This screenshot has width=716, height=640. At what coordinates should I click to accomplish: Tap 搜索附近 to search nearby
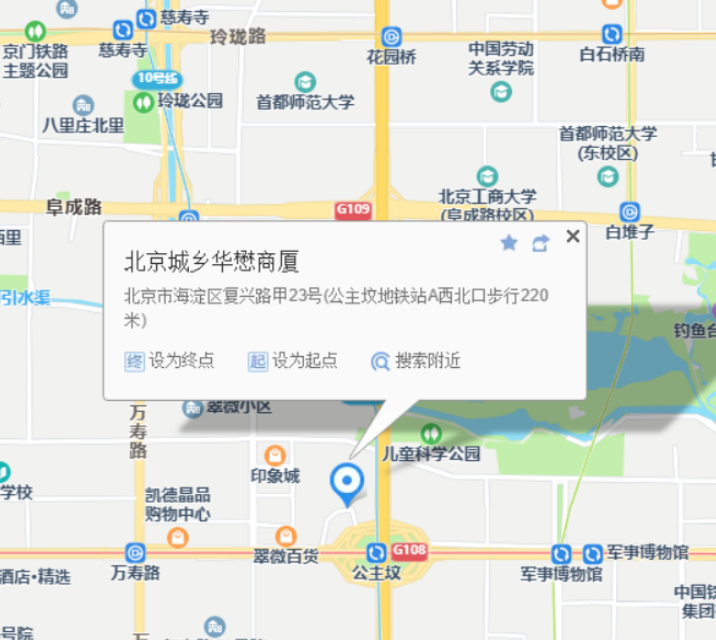tap(416, 361)
